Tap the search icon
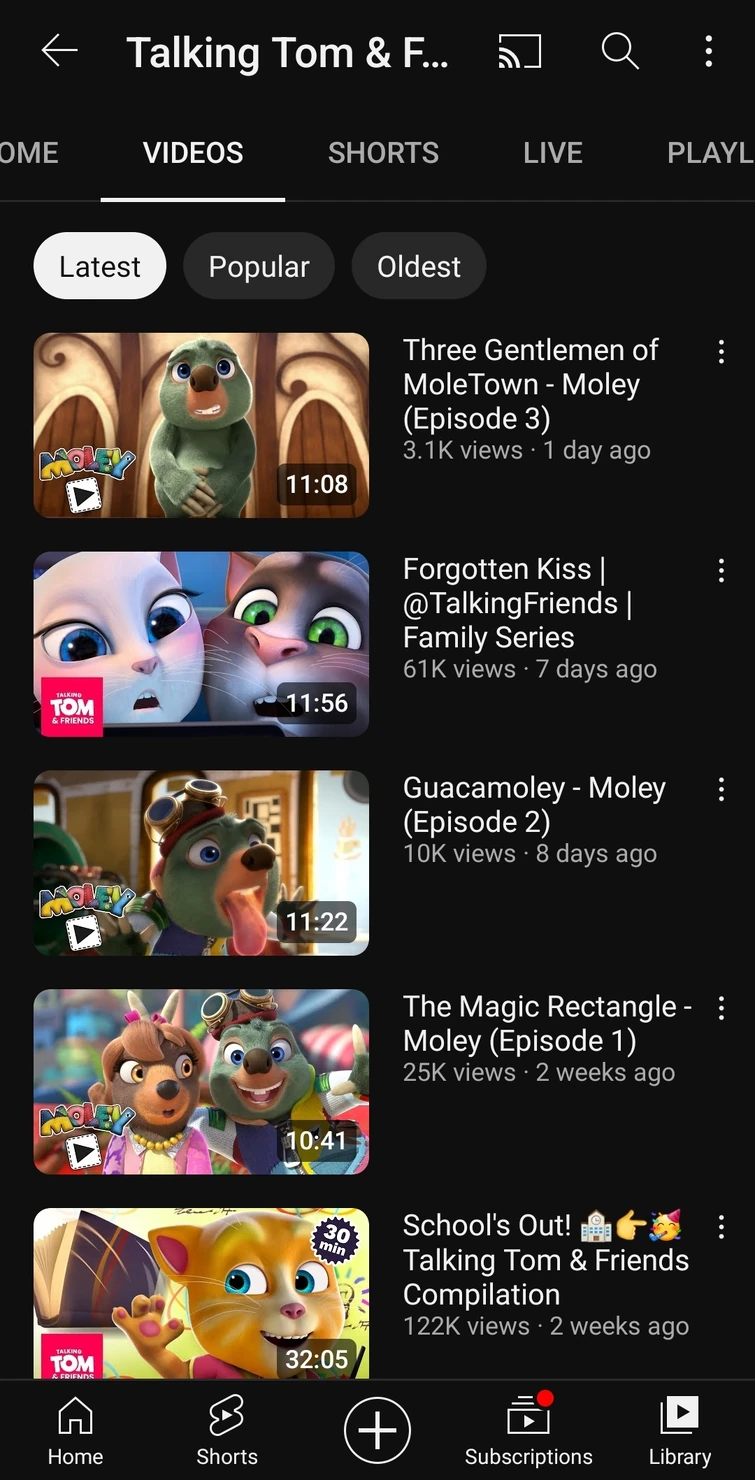The width and height of the screenshot is (755, 1480). 619,51
